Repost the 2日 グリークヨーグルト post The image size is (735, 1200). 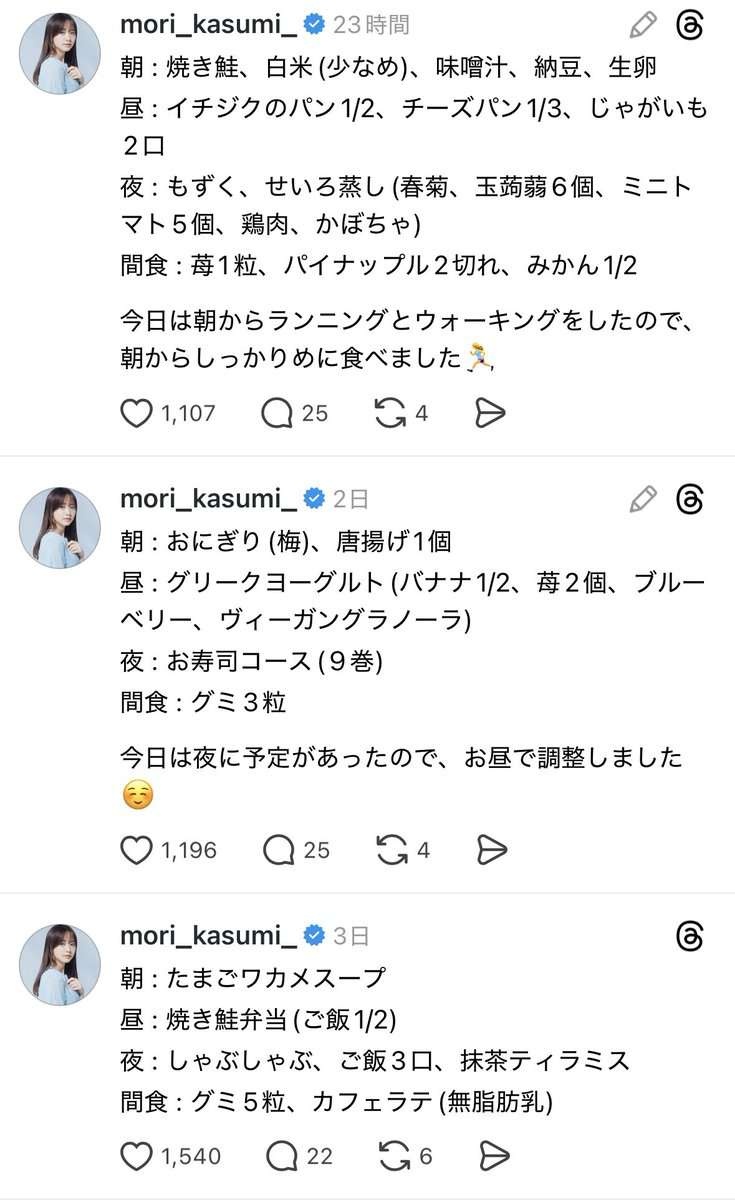[391, 850]
